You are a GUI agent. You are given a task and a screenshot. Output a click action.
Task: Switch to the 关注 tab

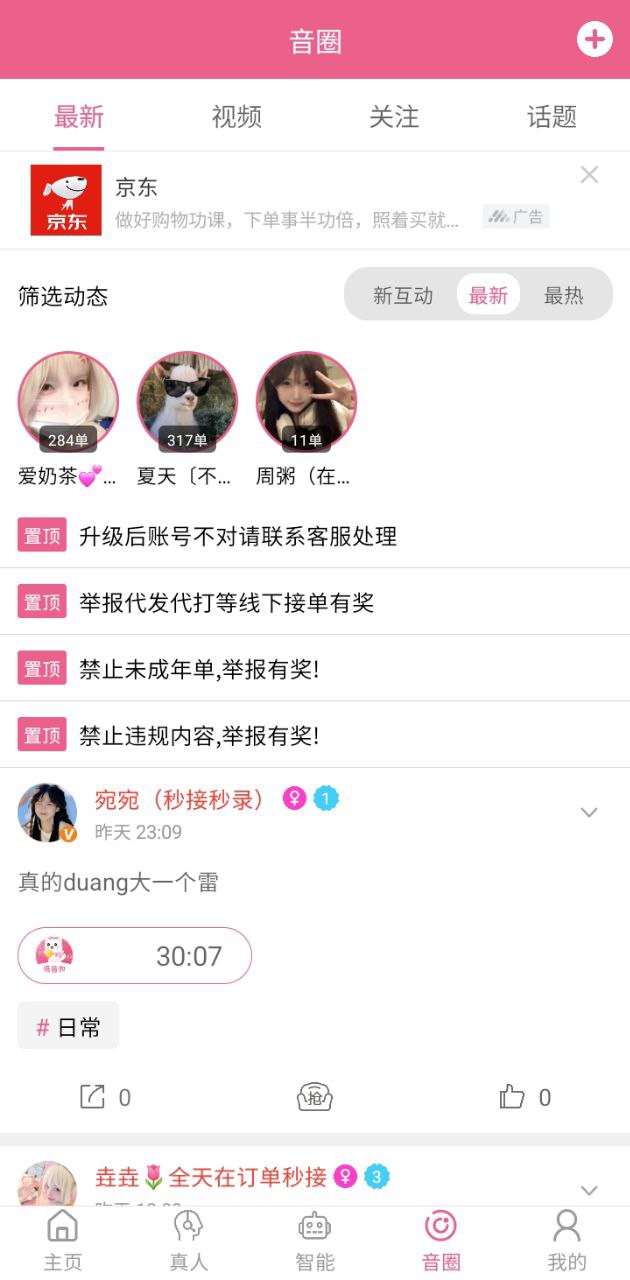point(394,117)
